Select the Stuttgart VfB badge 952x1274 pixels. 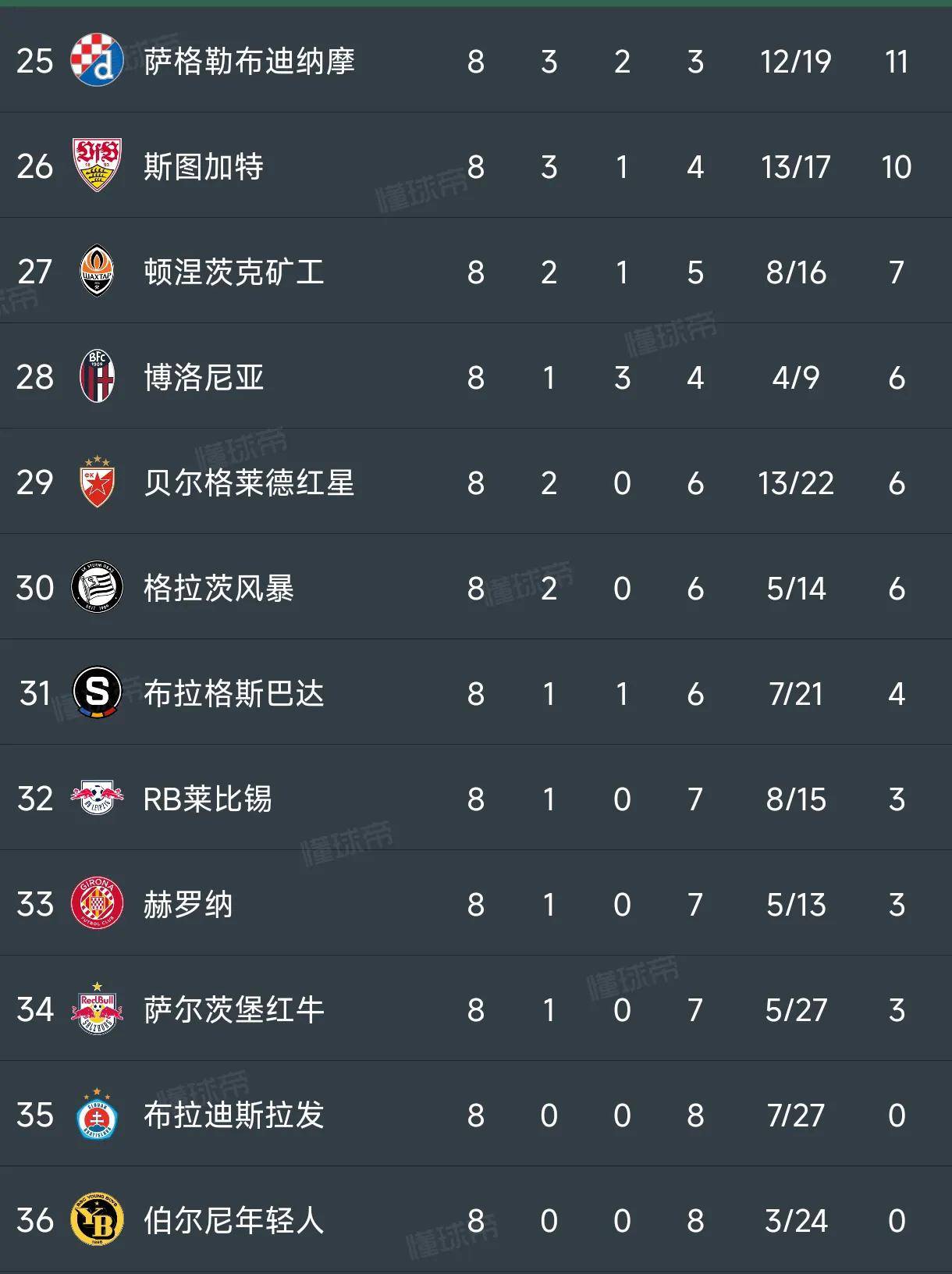(97, 166)
